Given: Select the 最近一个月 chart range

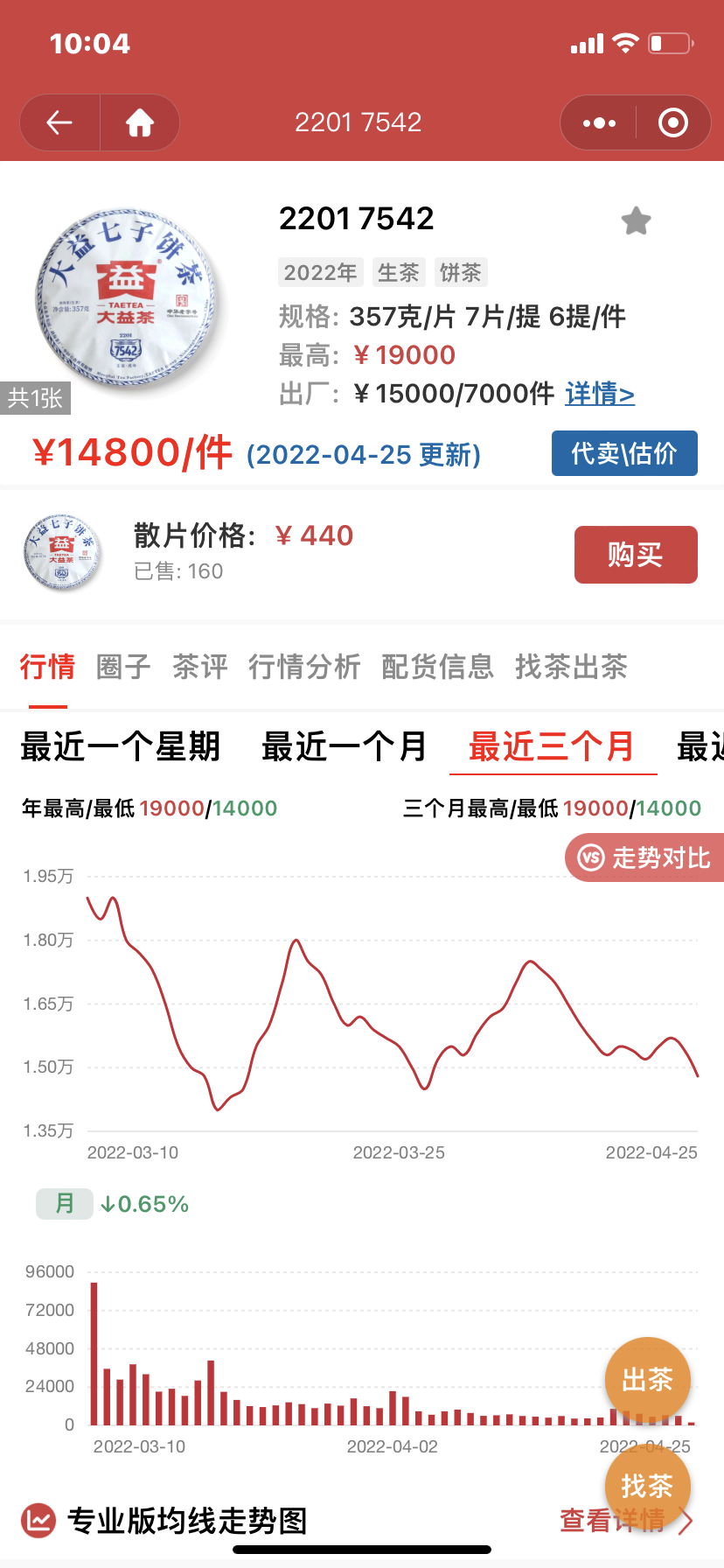Looking at the screenshot, I should pyautogui.click(x=345, y=747).
